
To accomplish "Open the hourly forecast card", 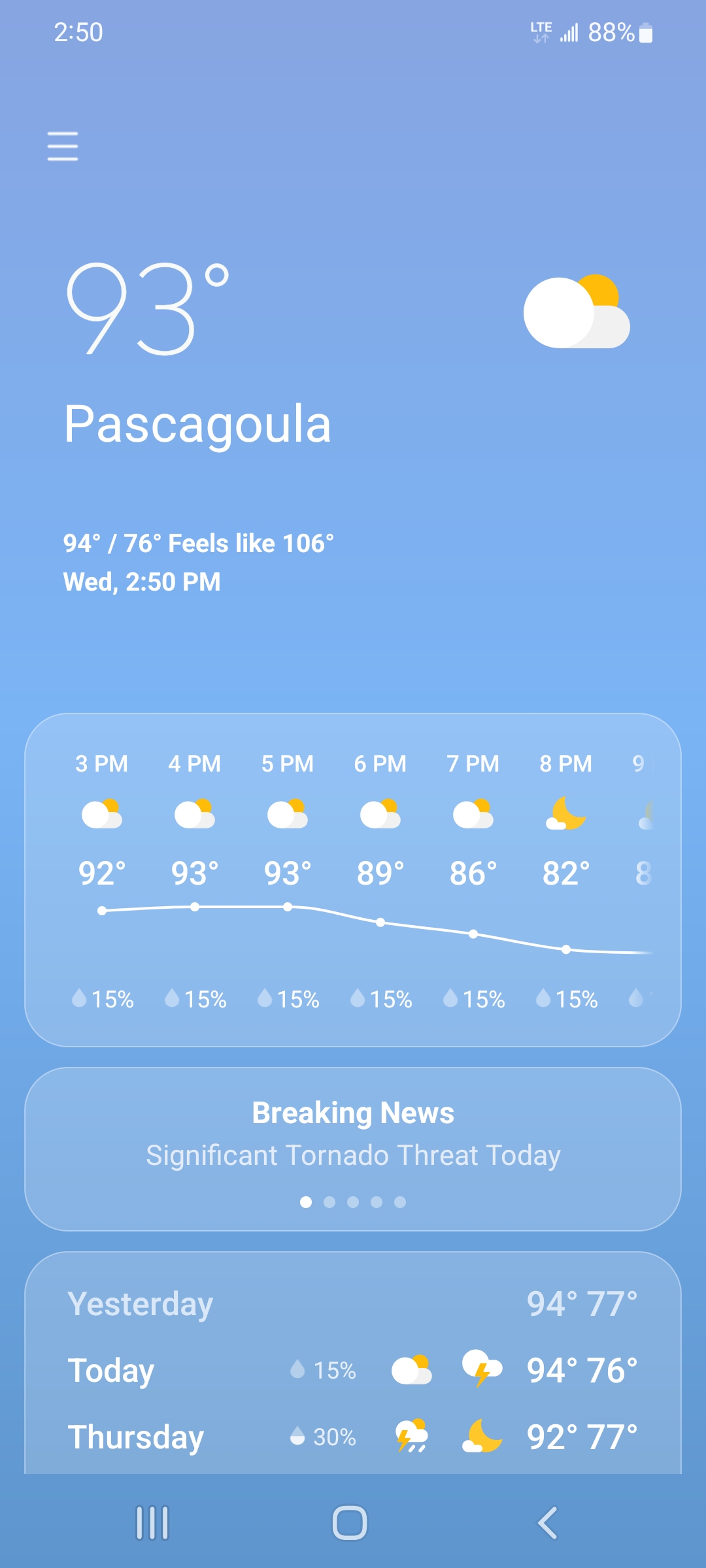I will point(353,880).
